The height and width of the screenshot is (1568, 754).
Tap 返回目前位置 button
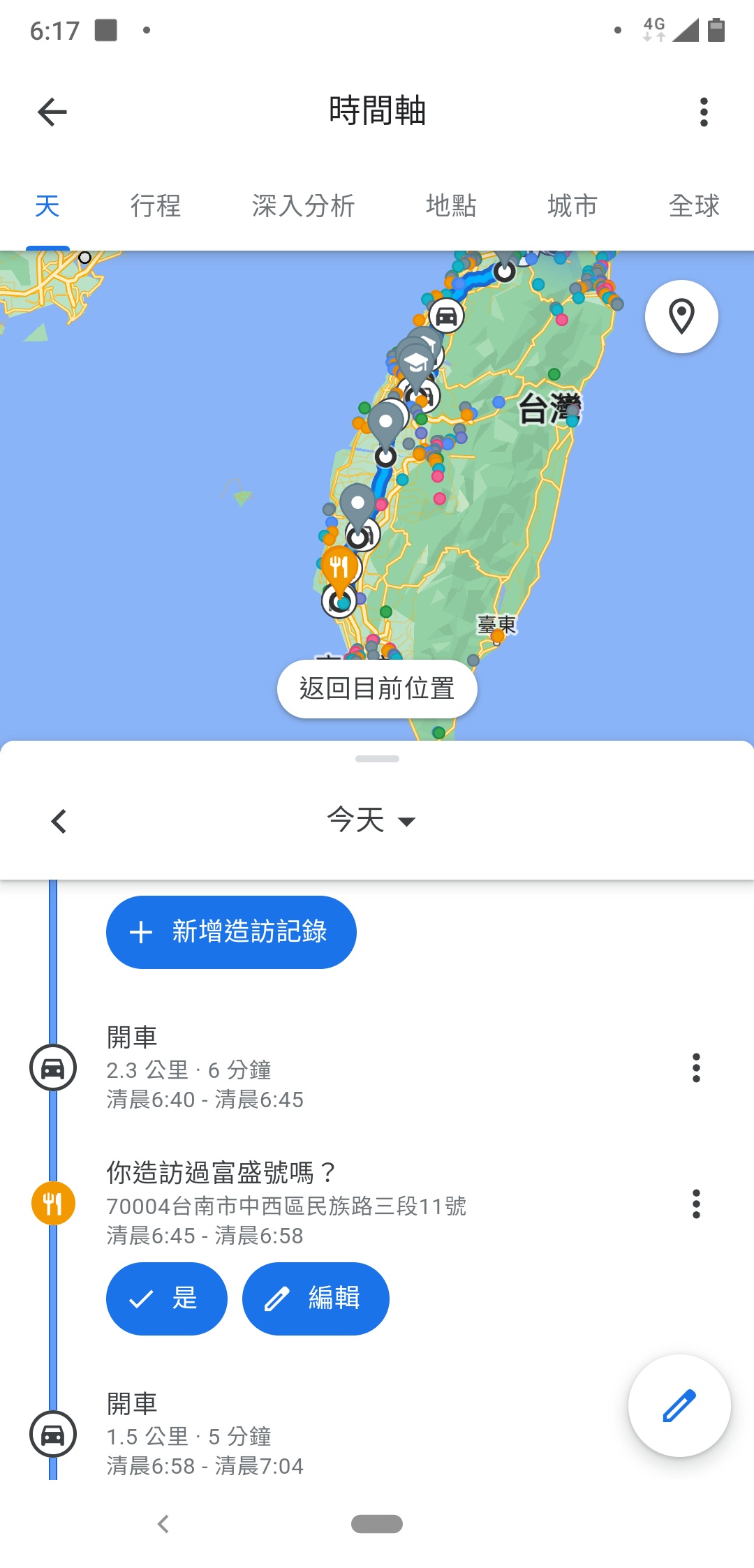point(377,688)
